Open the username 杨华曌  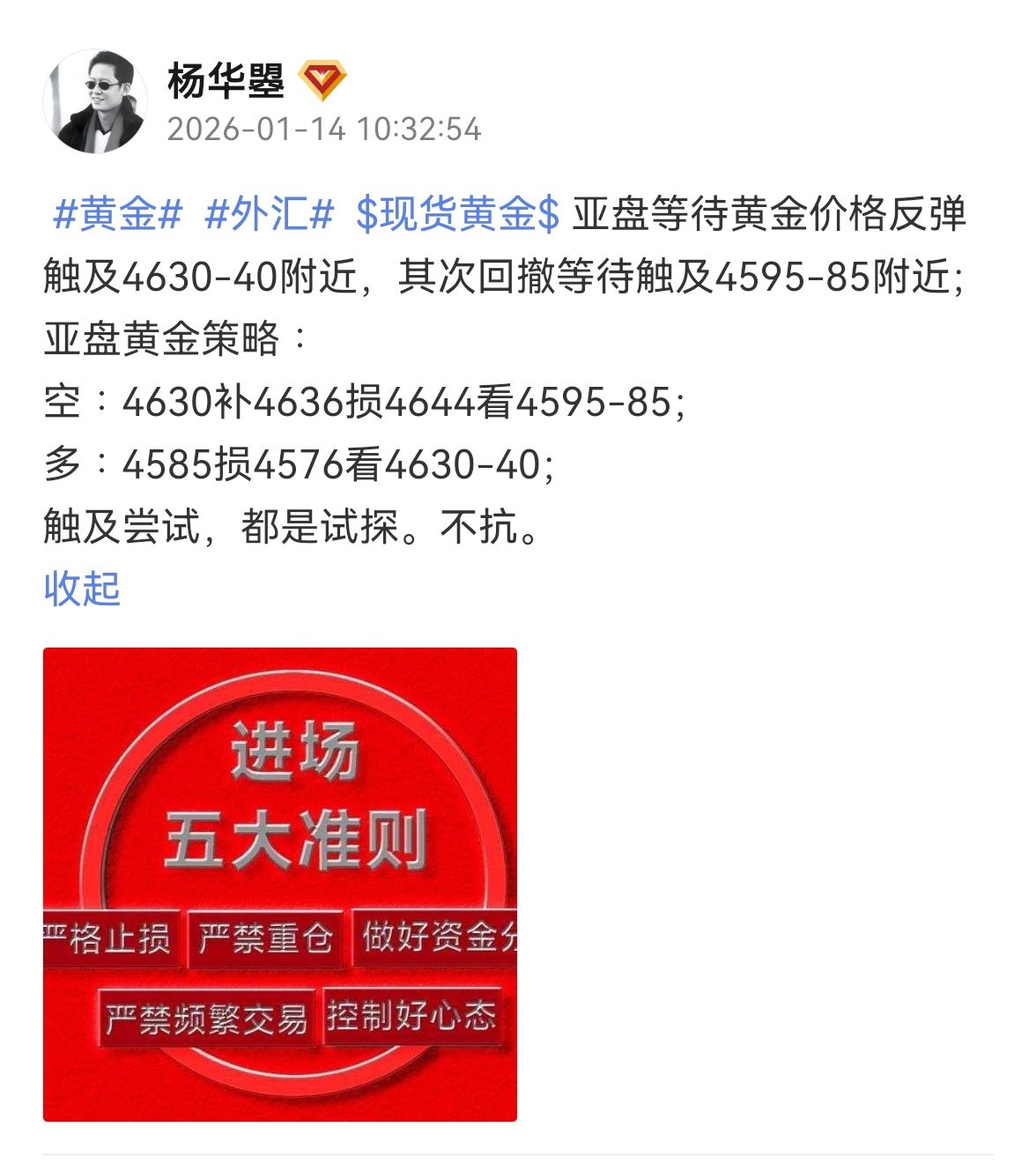click(226, 82)
